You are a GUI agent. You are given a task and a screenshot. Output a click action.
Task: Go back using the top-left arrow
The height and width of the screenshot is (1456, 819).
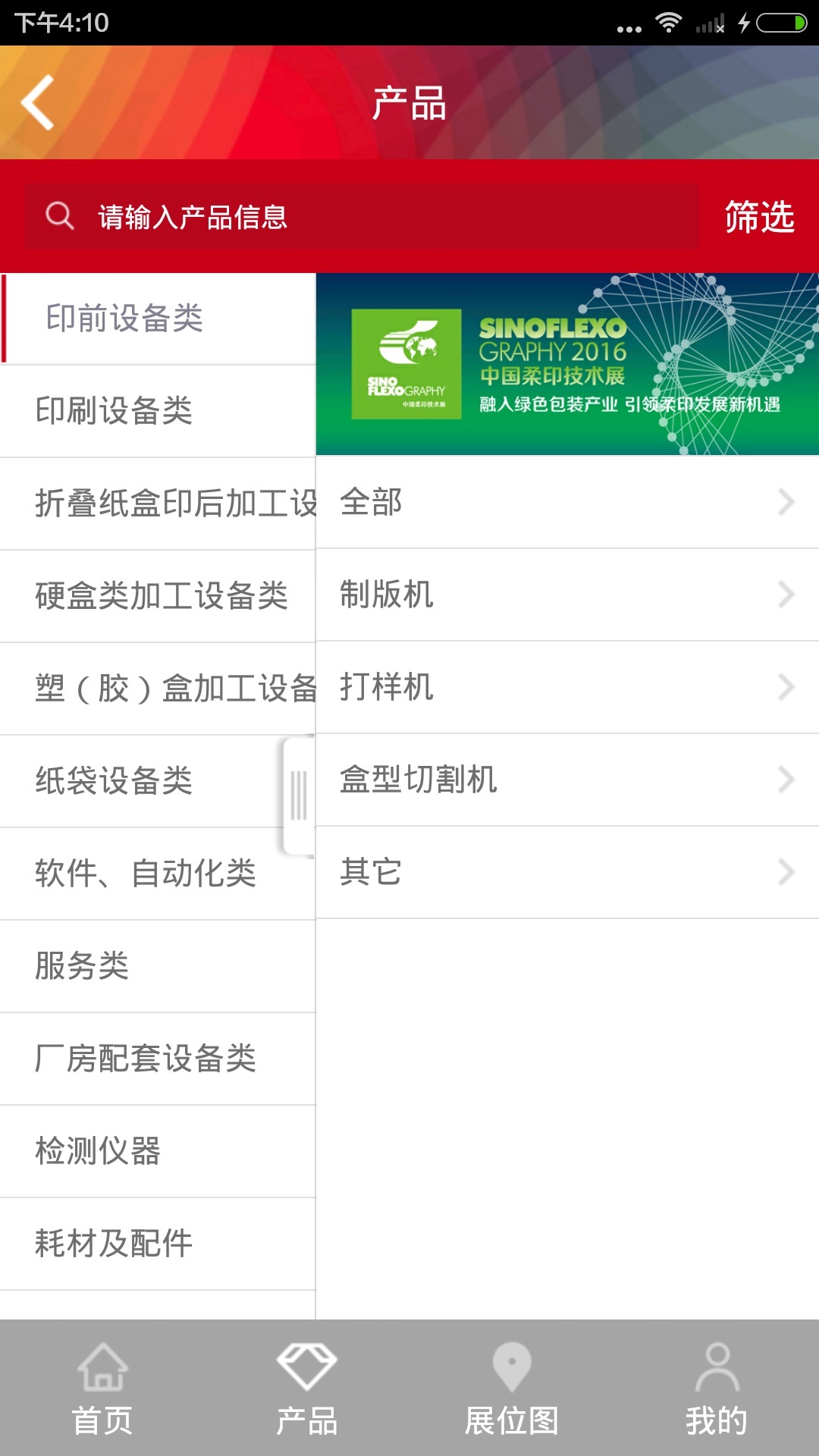[38, 102]
